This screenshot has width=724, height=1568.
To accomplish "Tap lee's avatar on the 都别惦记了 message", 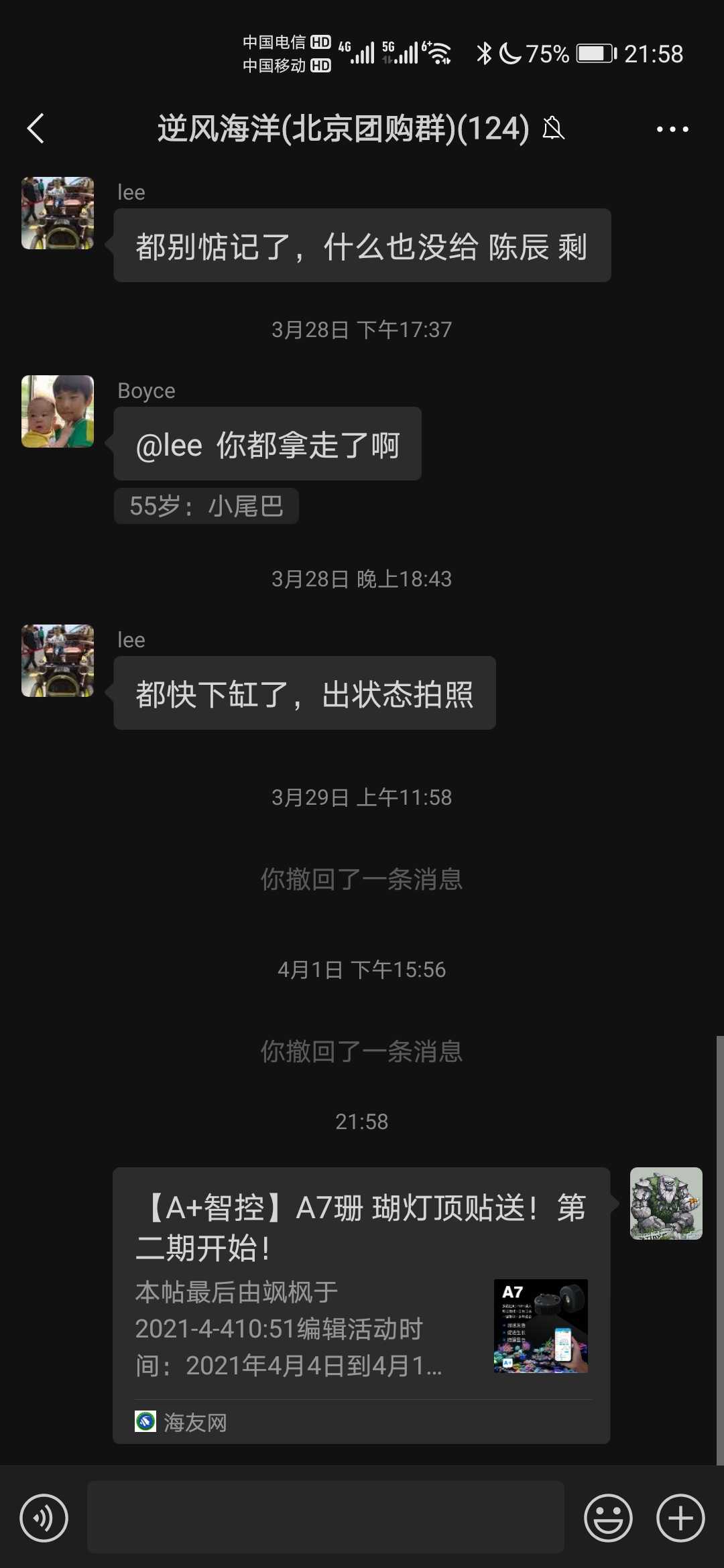I will tap(58, 213).
